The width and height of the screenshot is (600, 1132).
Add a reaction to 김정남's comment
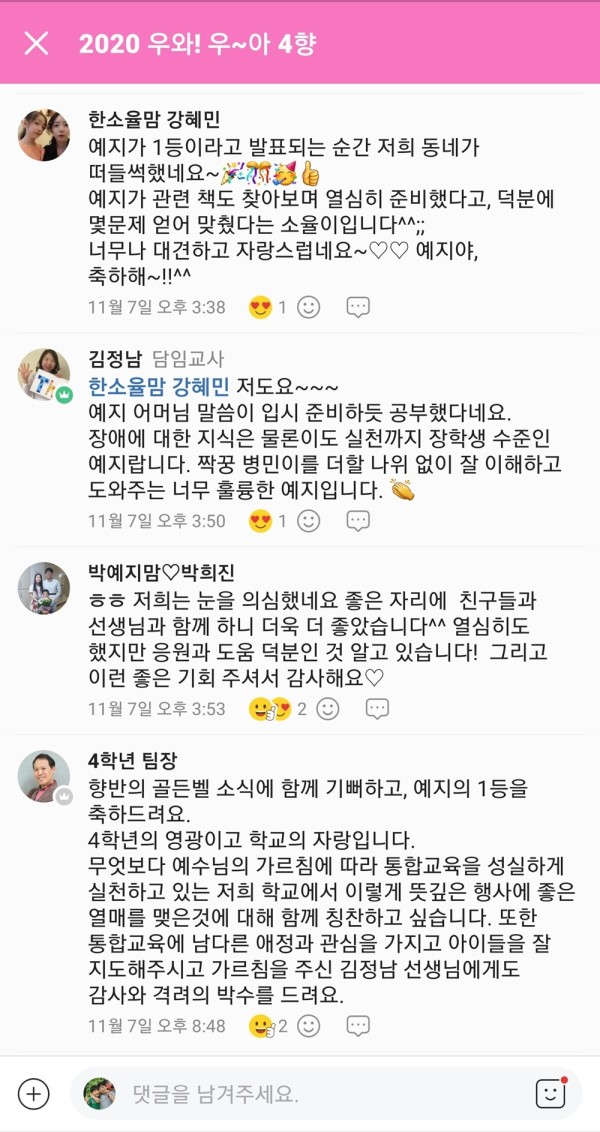point(309,521)
